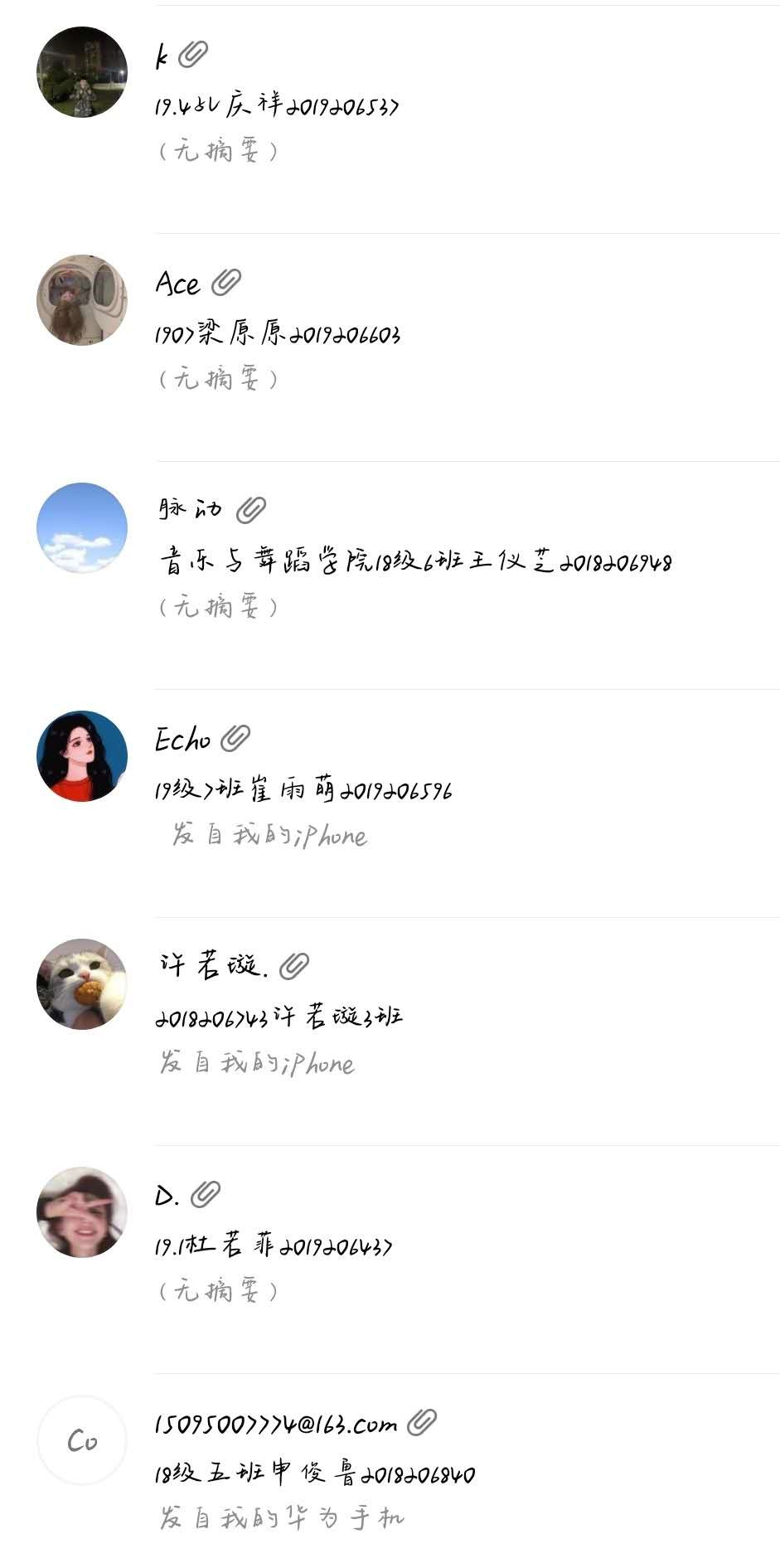Image resolution: width=780 pixels, height=1568 pixels.
Task: View the email from 脉动
Action: [x=414, y=562]
